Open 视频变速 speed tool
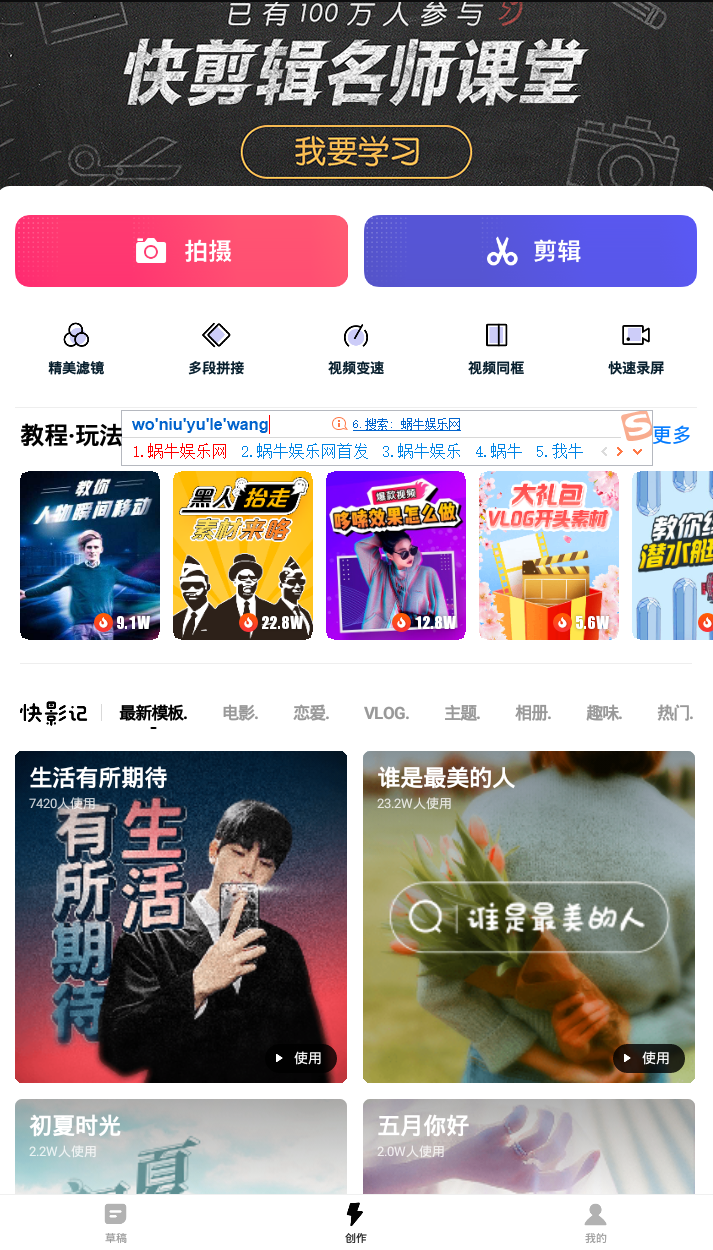The image size is (713, 1250). tap(356, 348)
